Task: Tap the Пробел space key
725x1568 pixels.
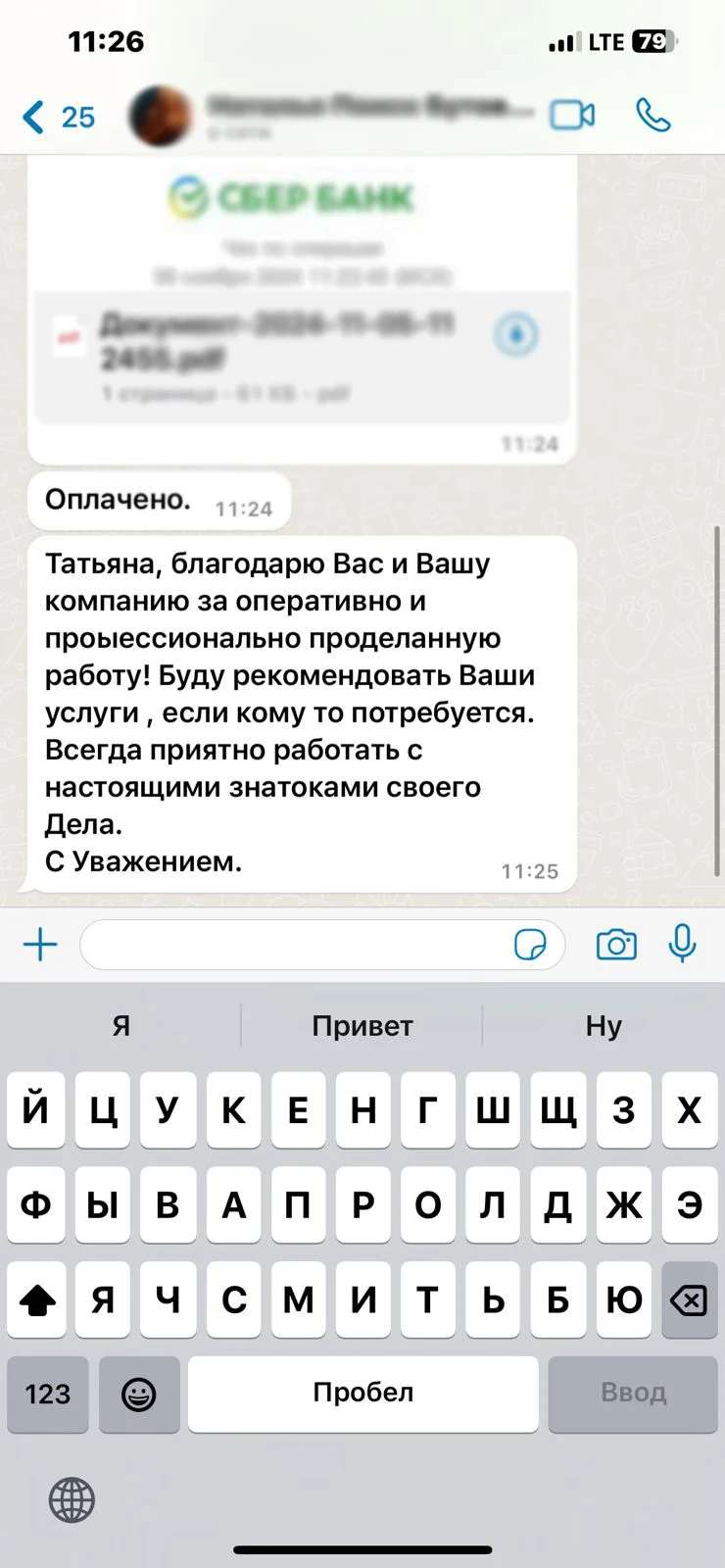Action: tap(362, 1394)
